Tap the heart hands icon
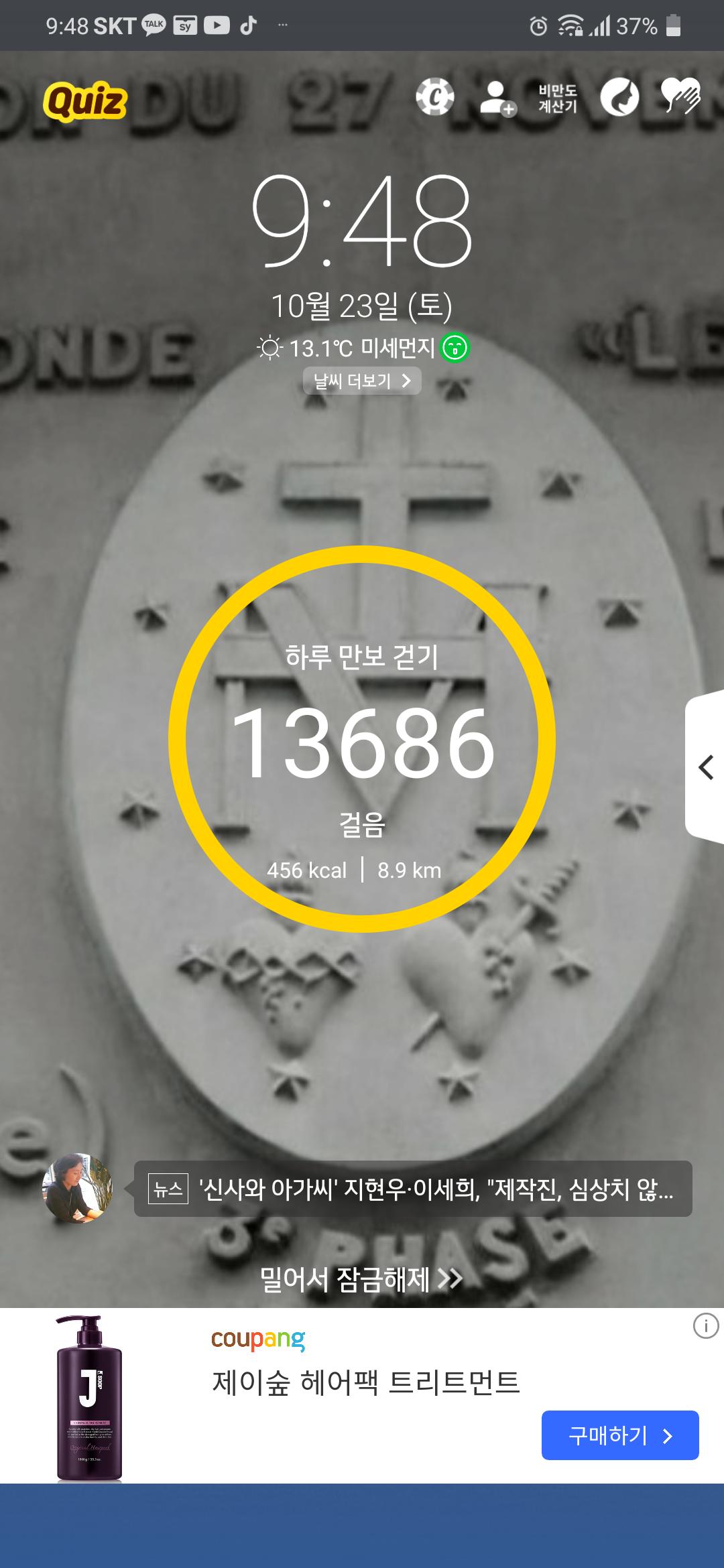Image resolution: width=724 pixels, height=1568 pixels. click(x=680, y=96)
